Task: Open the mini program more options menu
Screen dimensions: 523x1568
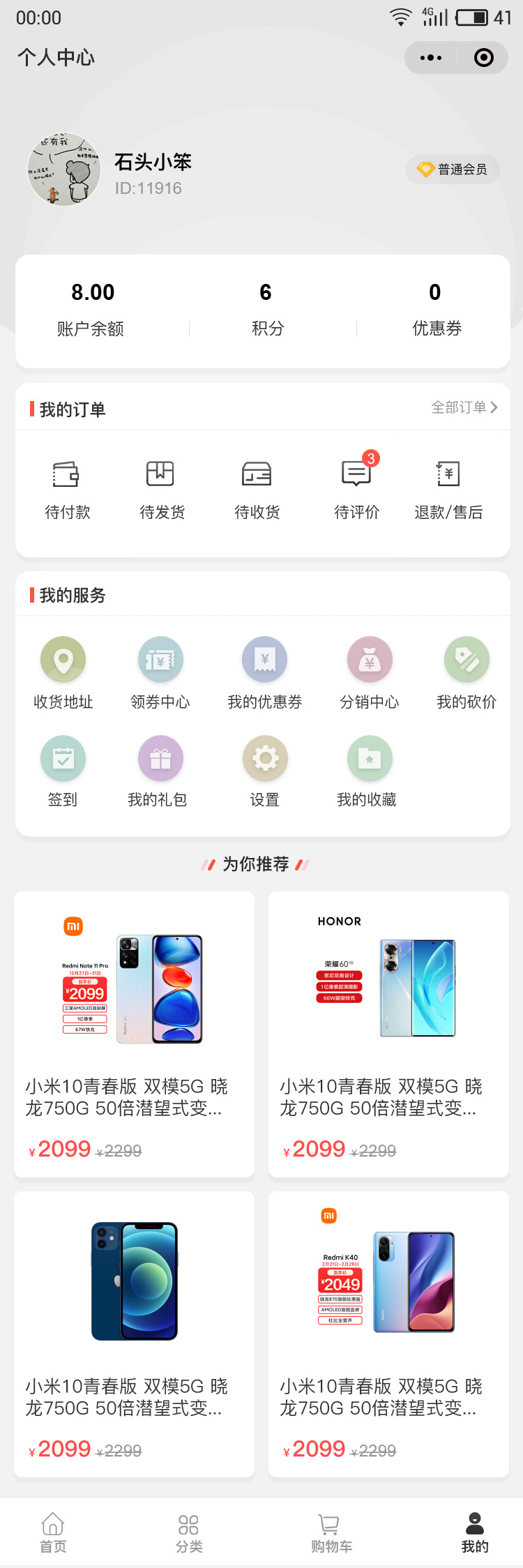Action: pyautogui.click(x=431, y=58)
